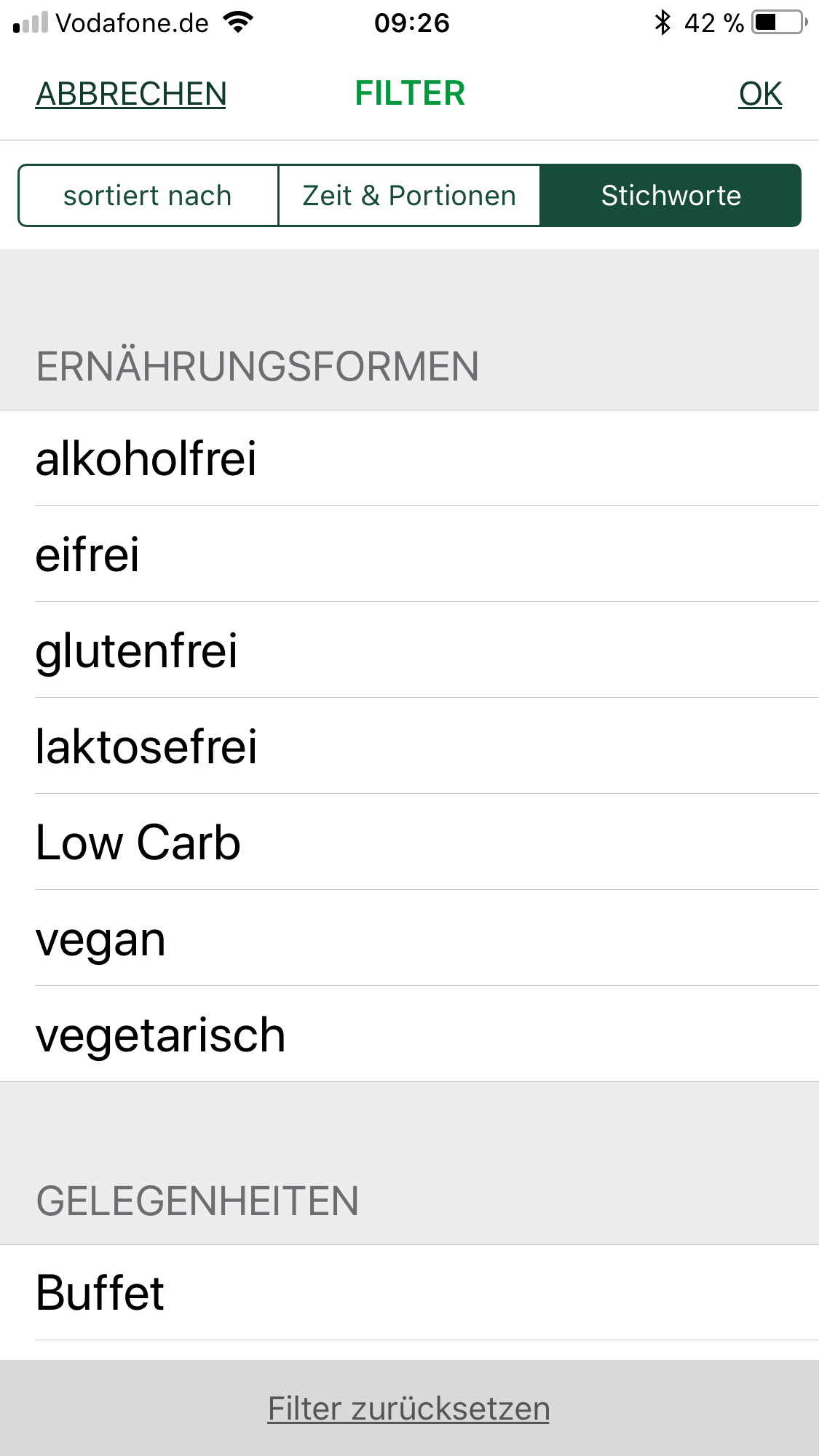This screenshot has width=819, height=1456.
Task: Filter recipes by Low Carb
Action: tap(409, 842)
